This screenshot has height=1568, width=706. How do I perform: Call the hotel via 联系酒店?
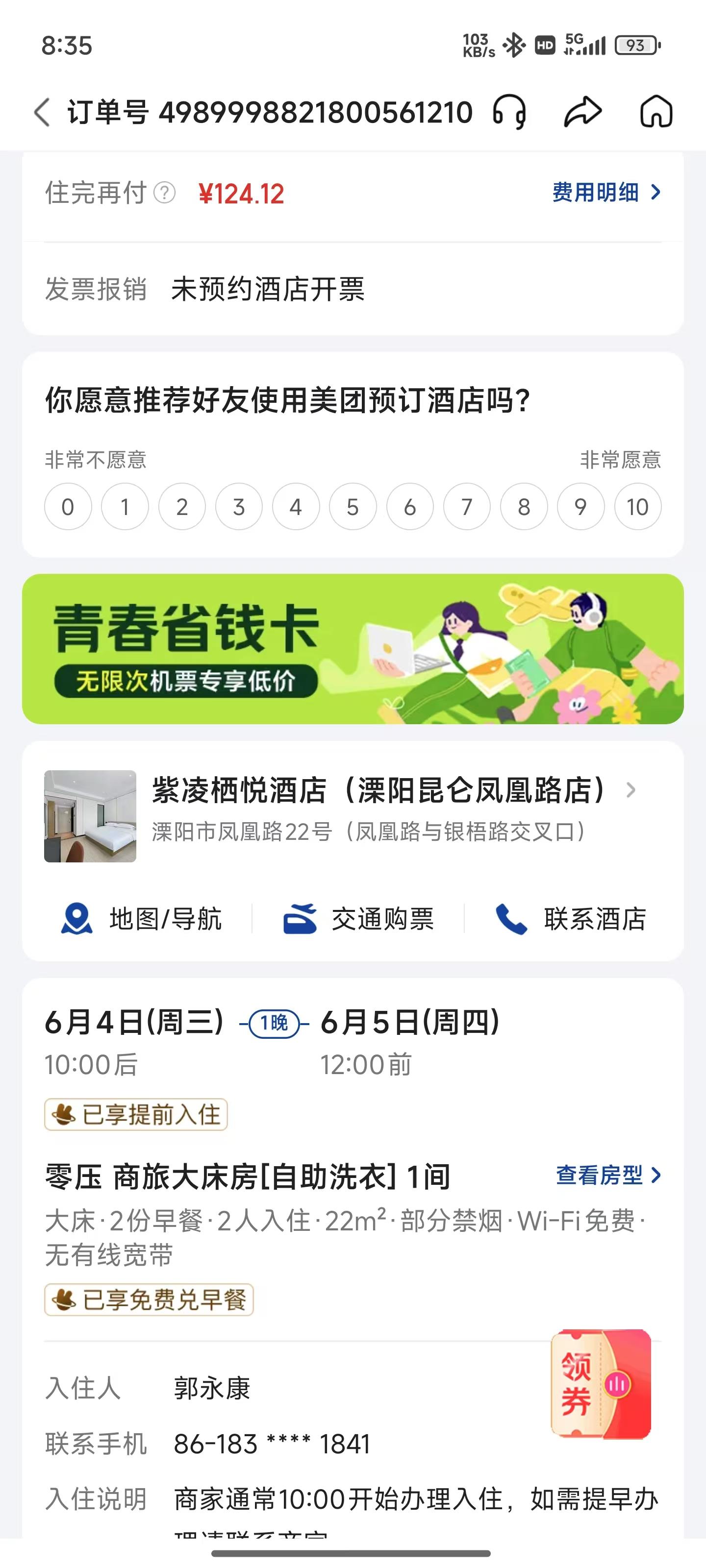[x=571, y=919]
